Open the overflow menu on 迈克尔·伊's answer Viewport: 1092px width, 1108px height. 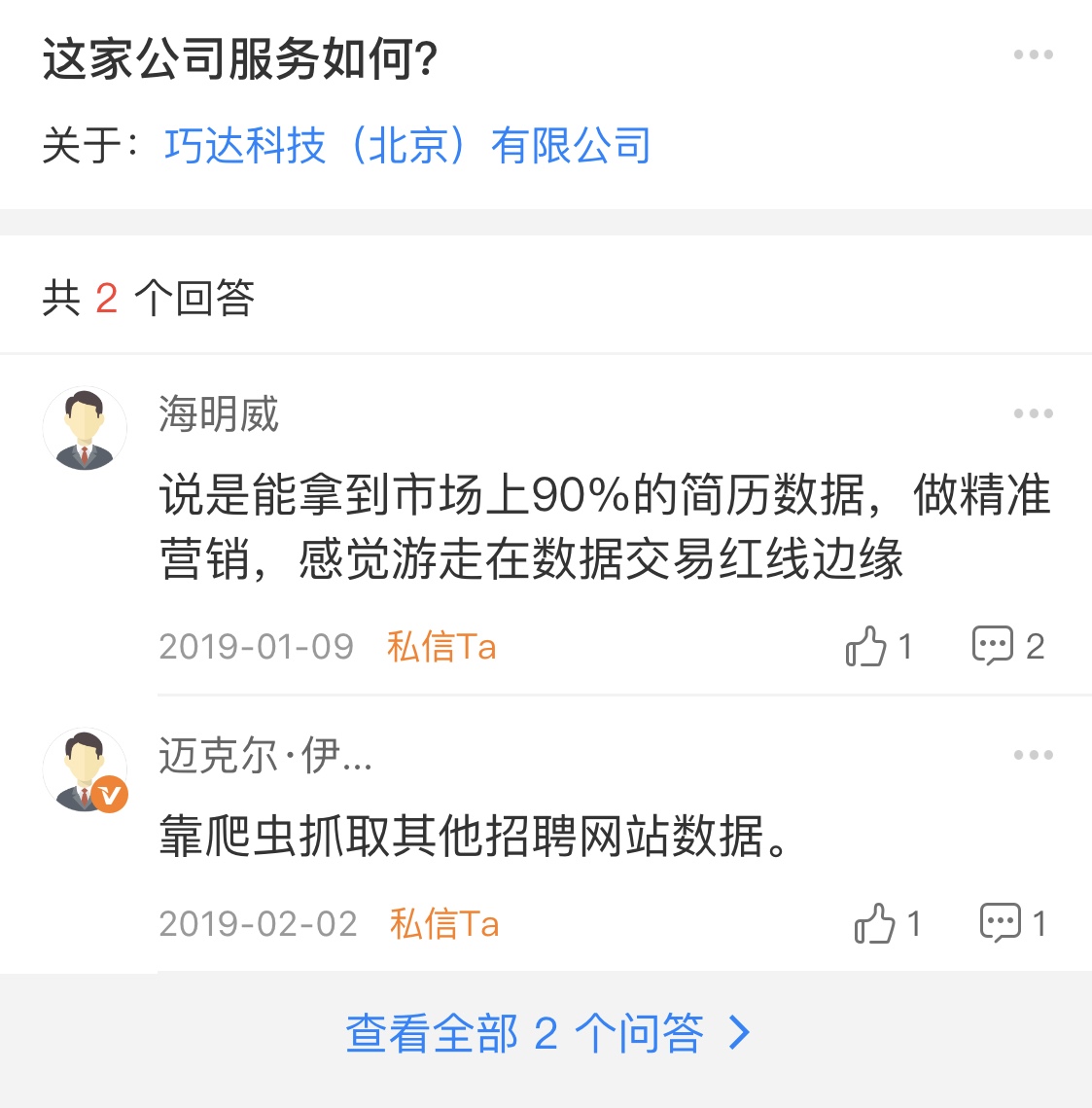1033,753
